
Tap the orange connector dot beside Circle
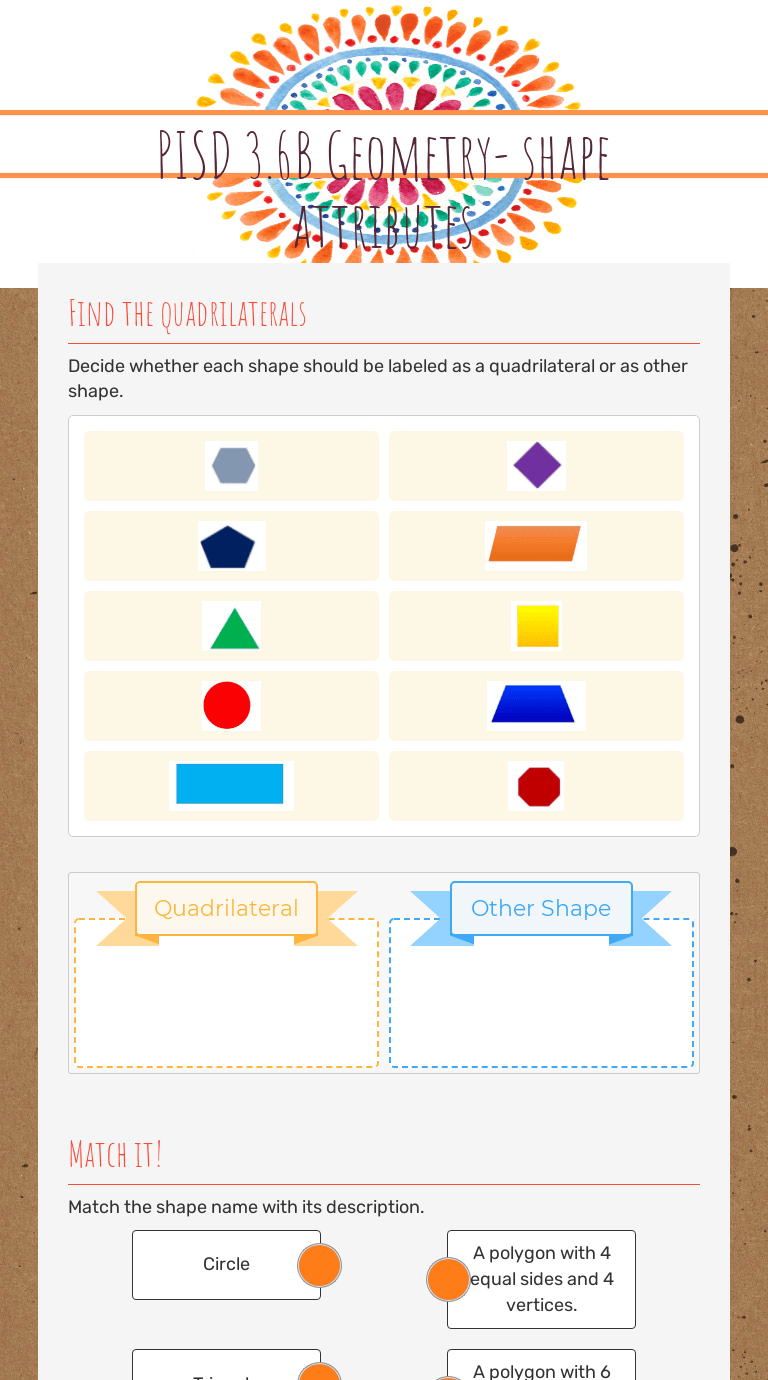click(320, 1265)
